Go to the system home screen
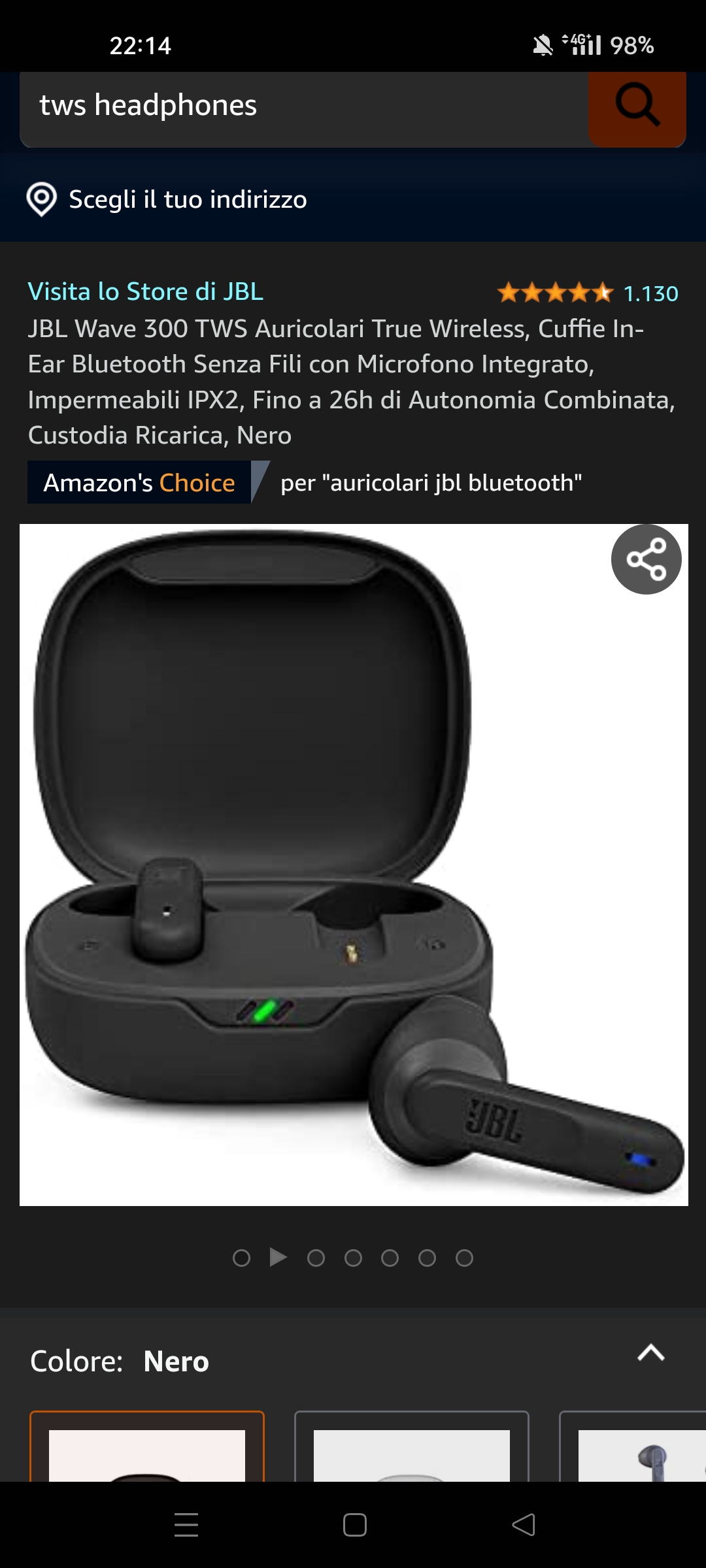 tap(354, 1525)
